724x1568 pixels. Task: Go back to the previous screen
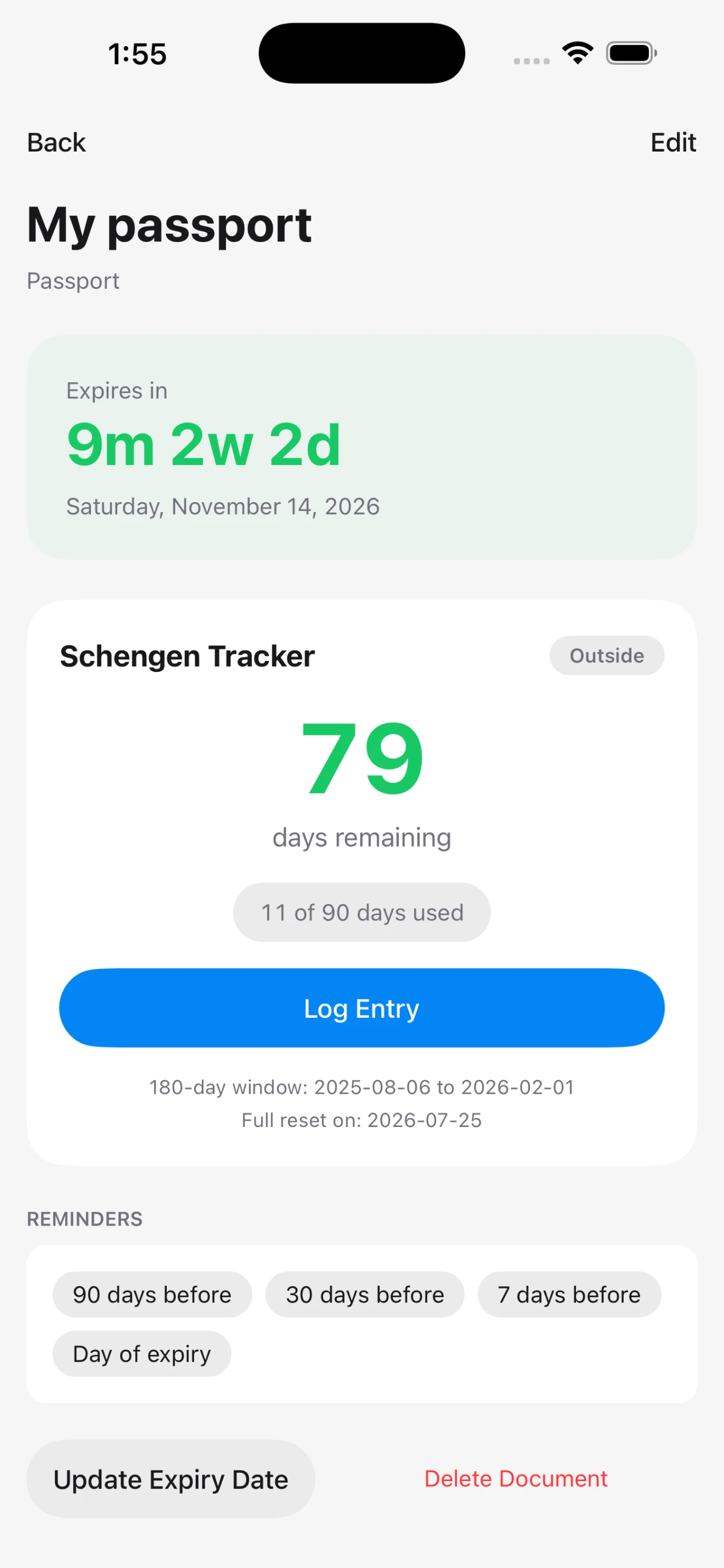56,142
